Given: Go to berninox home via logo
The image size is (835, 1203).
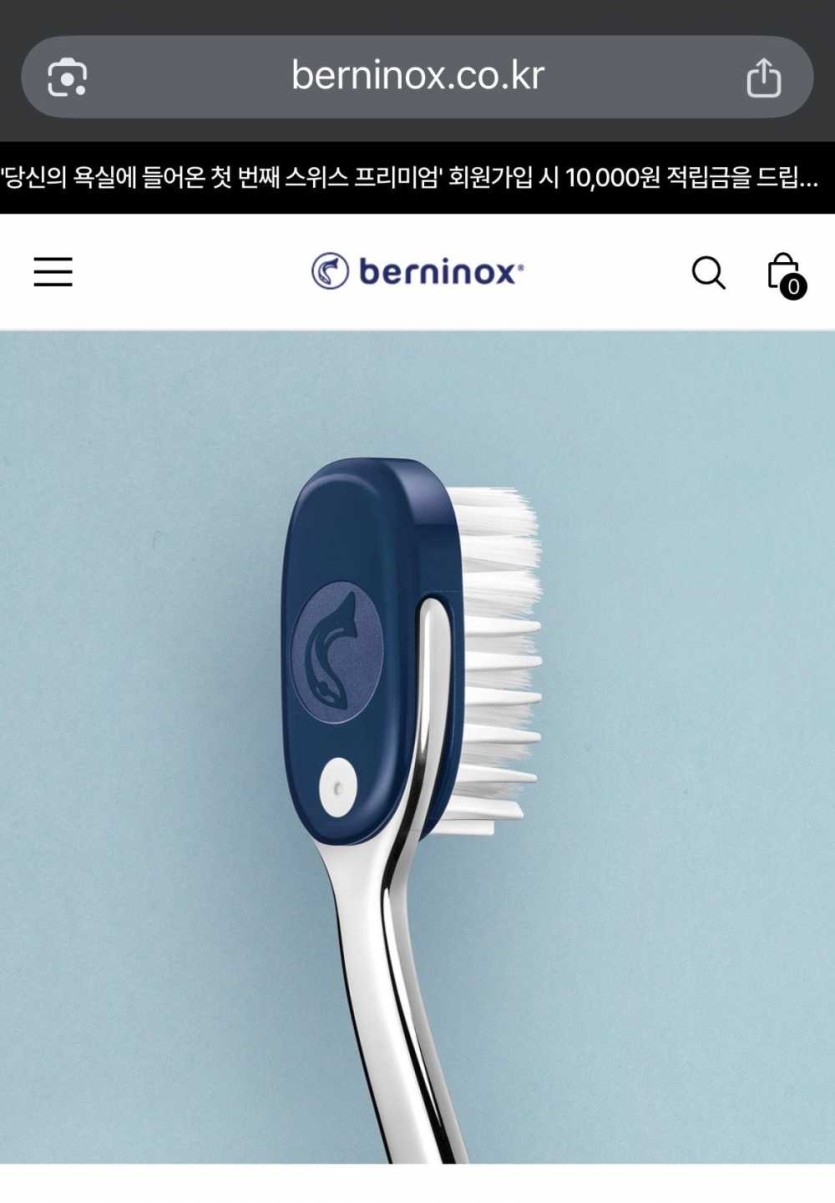Looking at the screenshot, I should 417,271.
